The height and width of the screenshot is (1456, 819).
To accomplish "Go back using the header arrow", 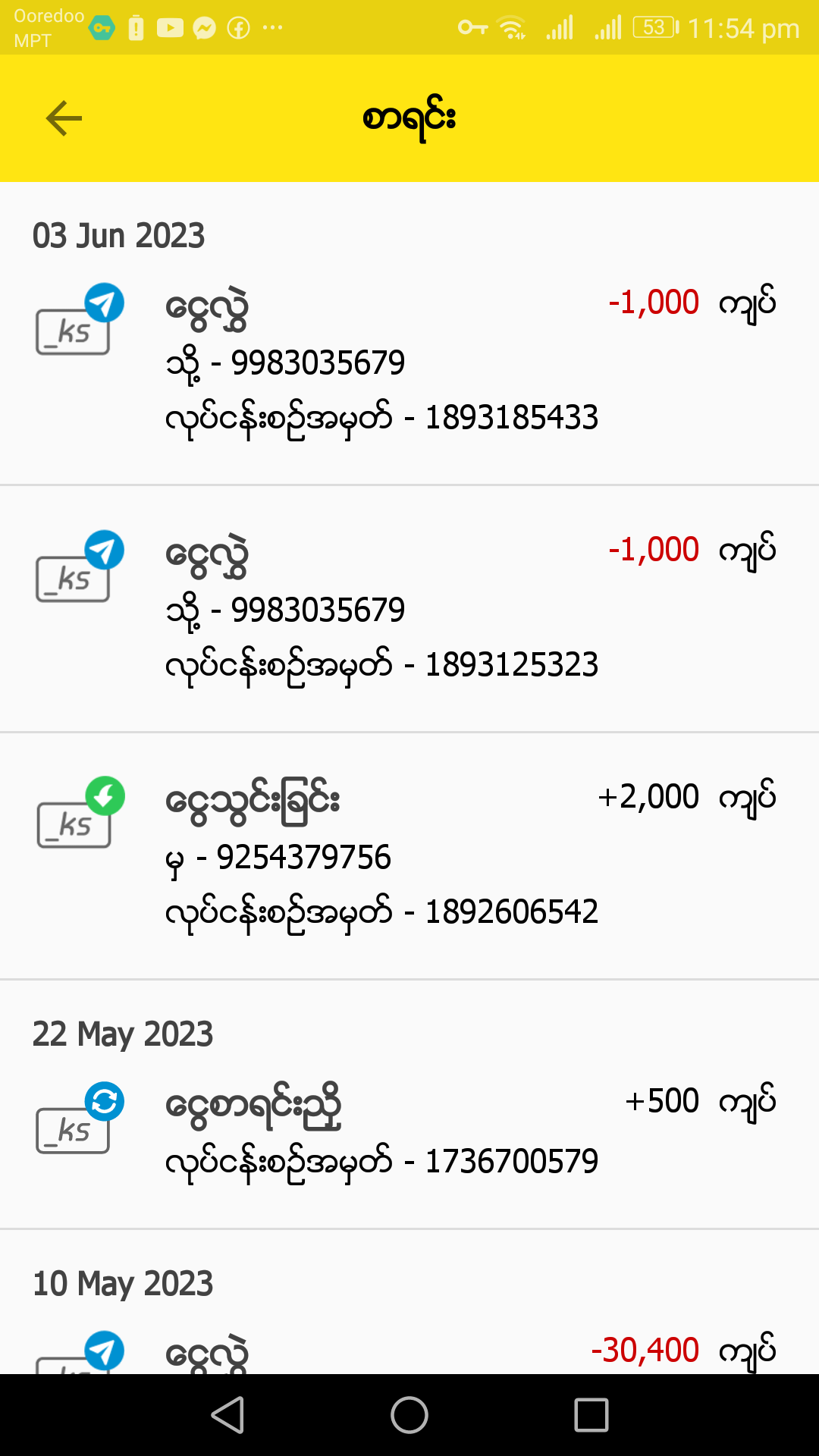I will 64,118.
